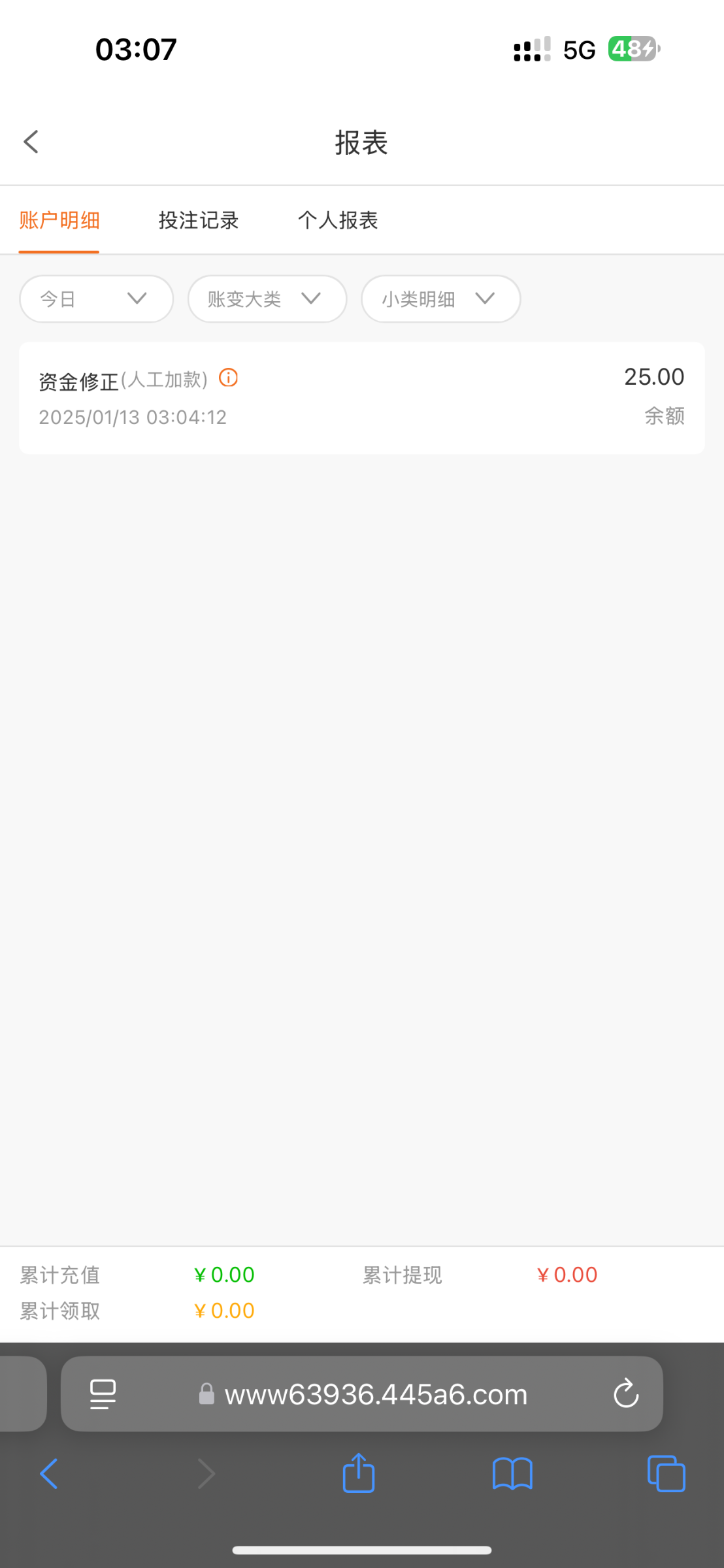Open the 小类明细 filter dropdown
Screen dimensions: 724x1568
(441, 299)
